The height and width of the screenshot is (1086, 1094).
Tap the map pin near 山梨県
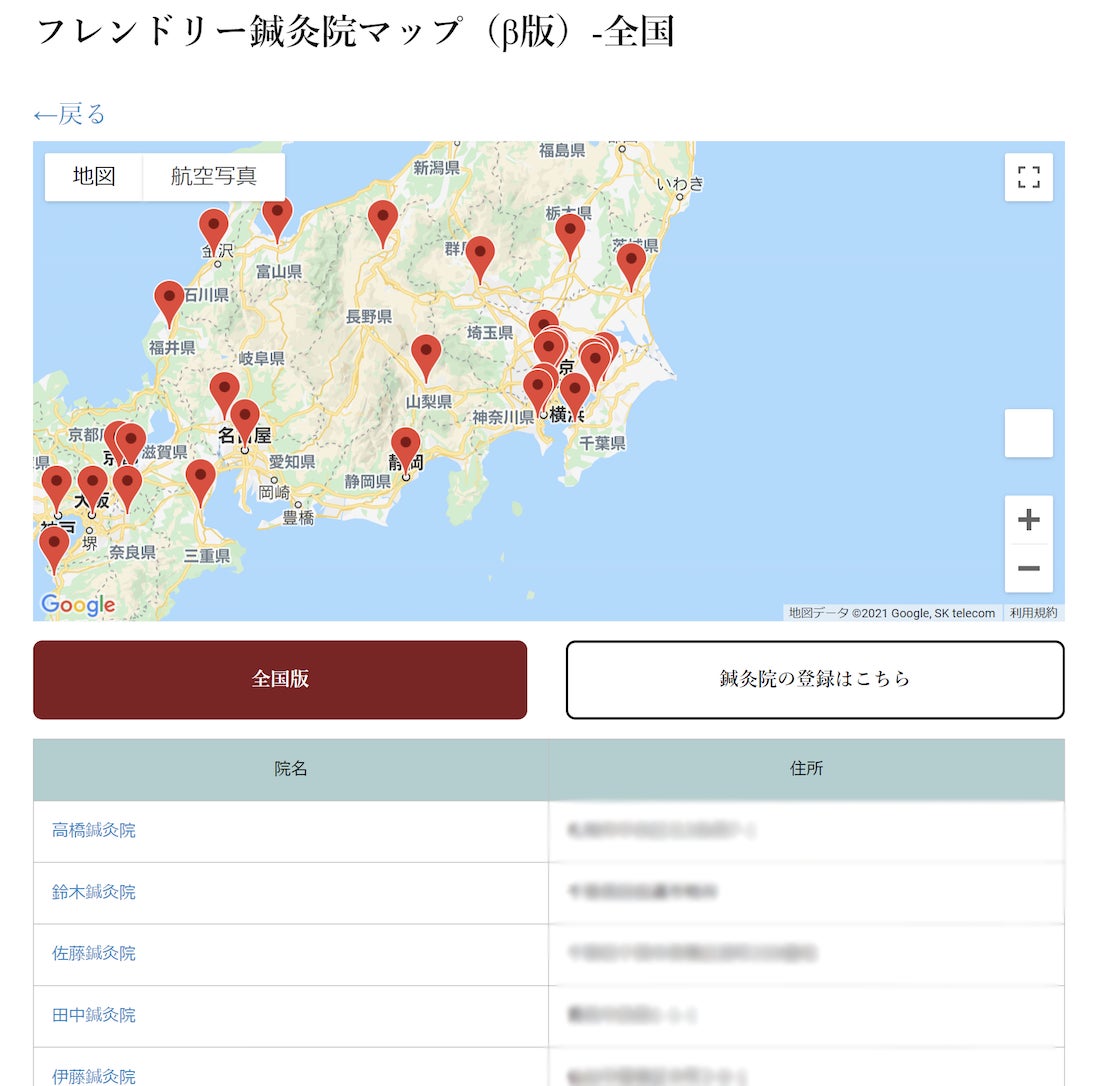[x=426, y=354]
